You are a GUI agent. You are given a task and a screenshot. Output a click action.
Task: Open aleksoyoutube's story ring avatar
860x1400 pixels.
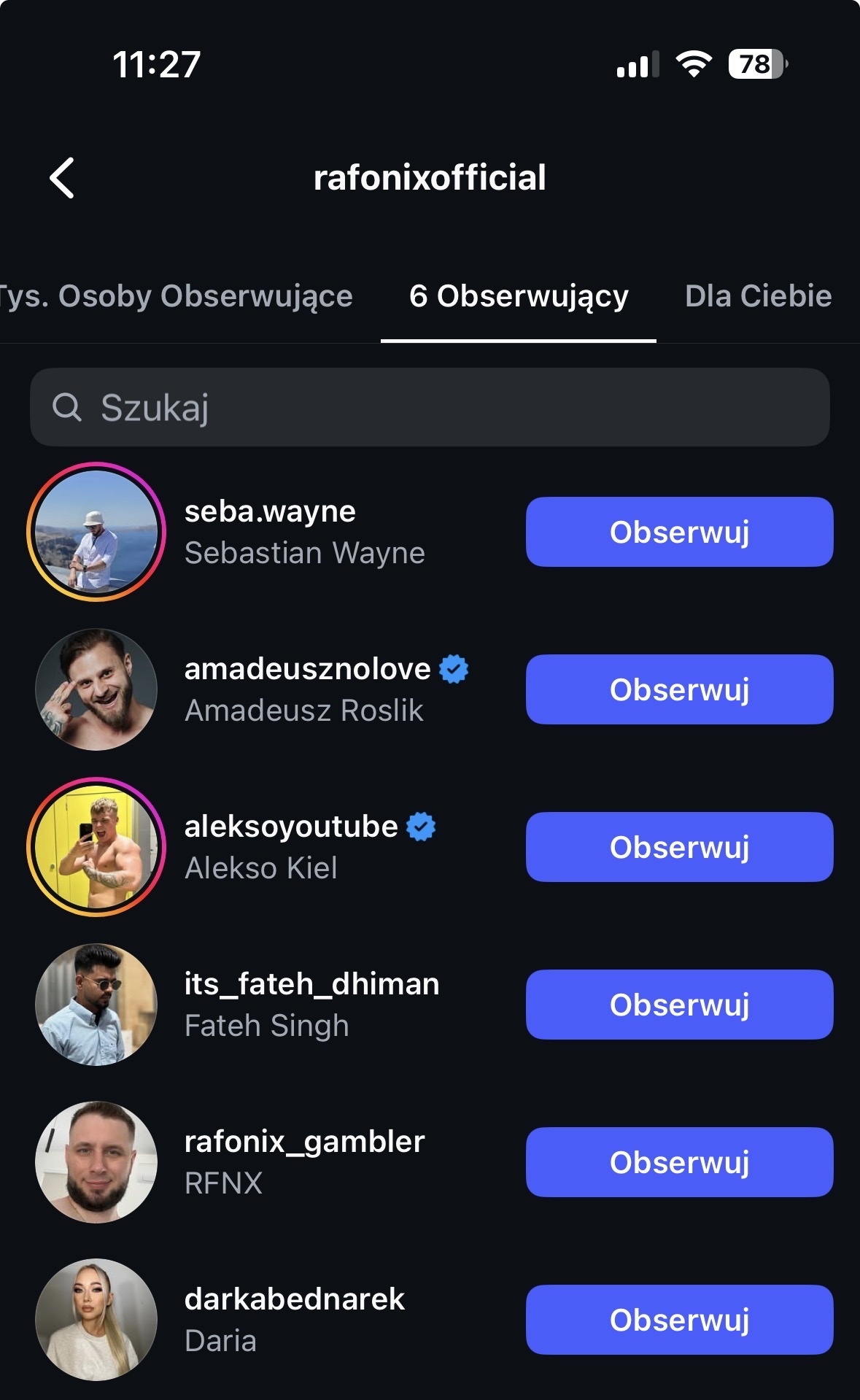click(x=96, y=847)
